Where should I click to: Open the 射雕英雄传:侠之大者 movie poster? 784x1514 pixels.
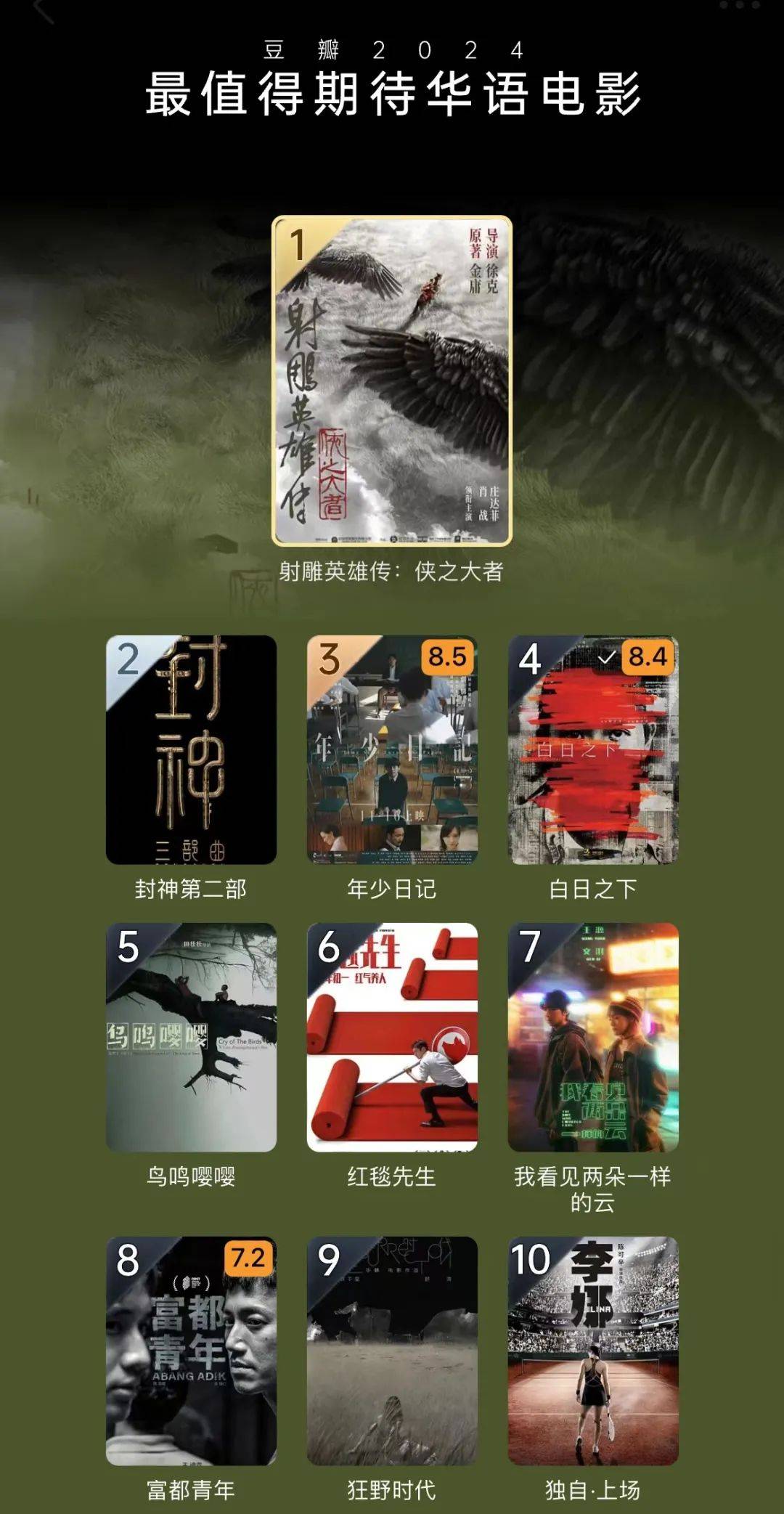[x=392, y=380]
